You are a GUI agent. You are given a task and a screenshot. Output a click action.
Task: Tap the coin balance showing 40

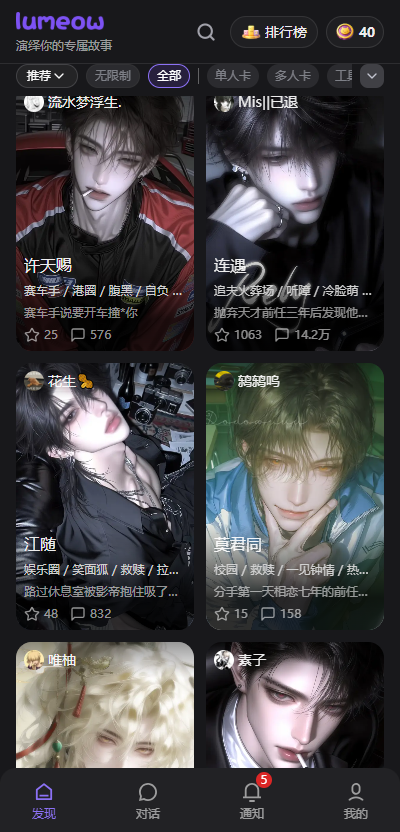(355, 32)
